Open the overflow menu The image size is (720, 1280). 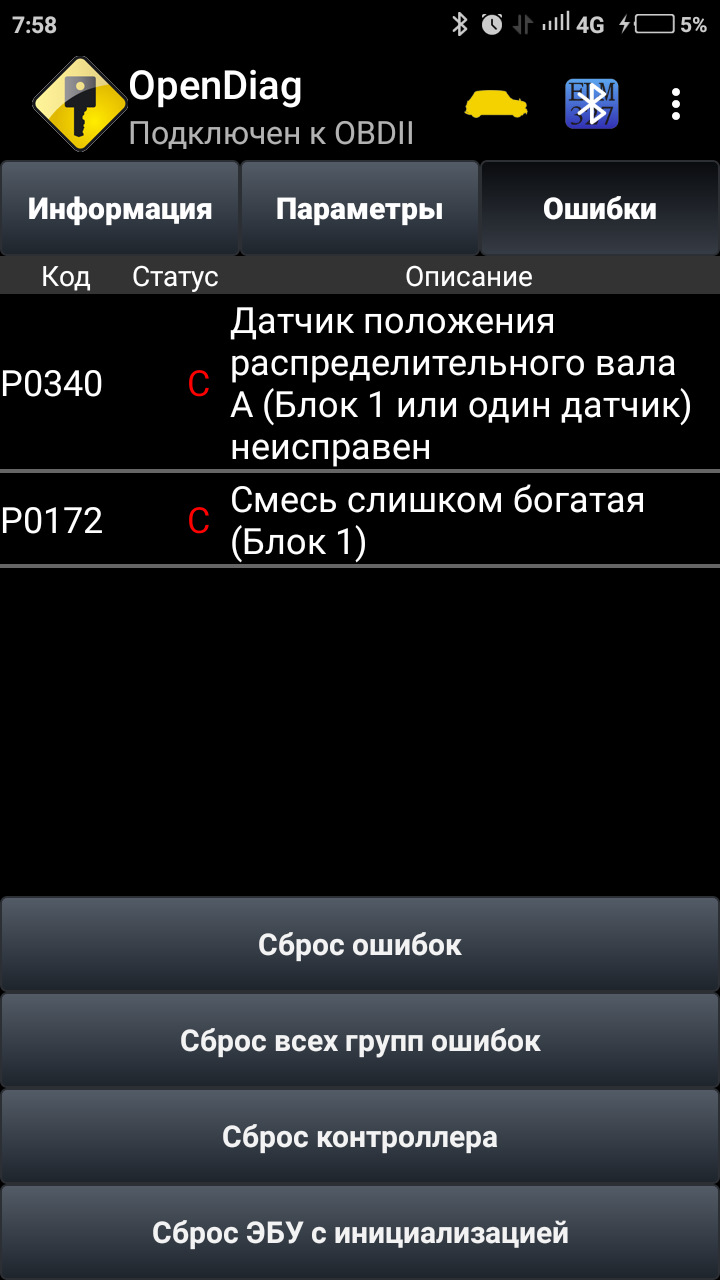click(676, 104)
